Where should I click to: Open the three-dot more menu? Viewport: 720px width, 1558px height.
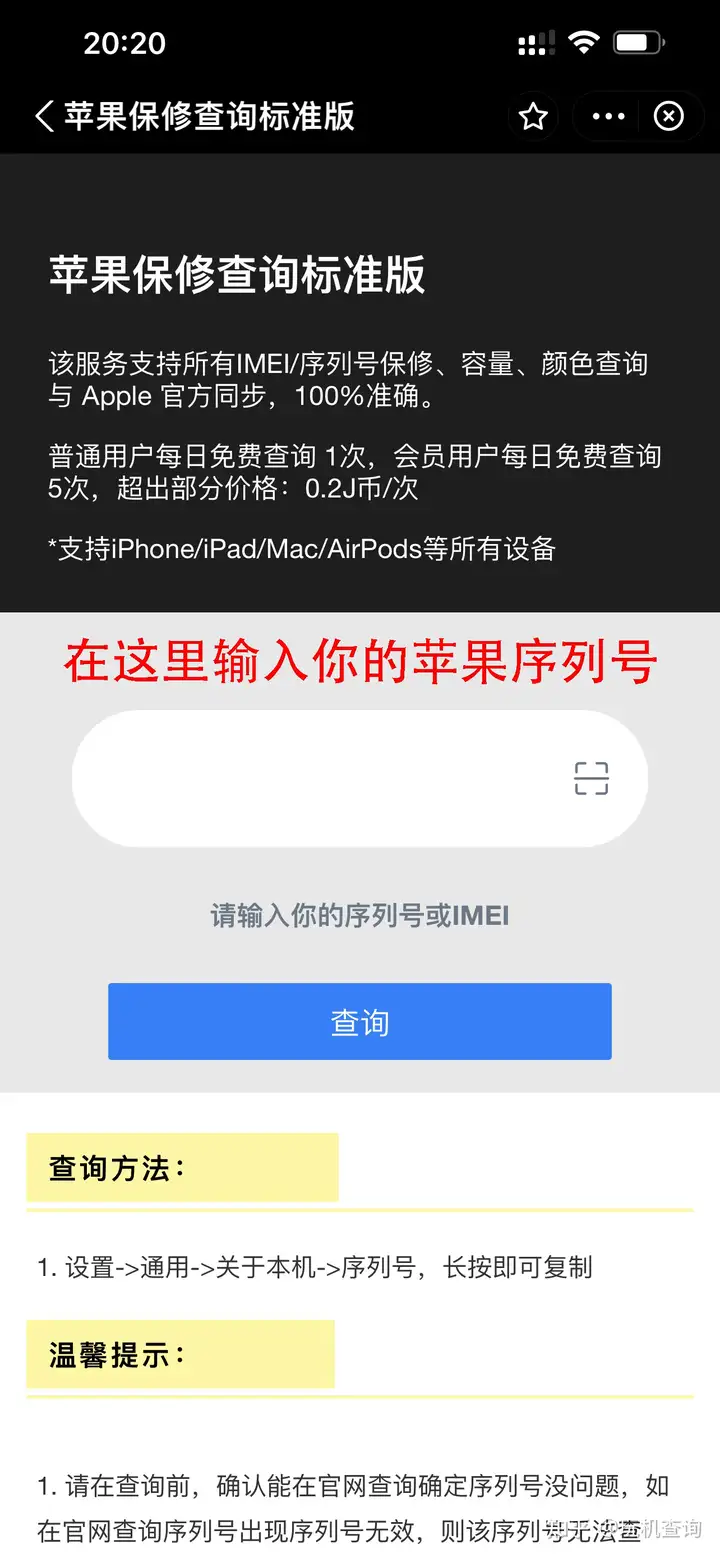tap(608, 117)
